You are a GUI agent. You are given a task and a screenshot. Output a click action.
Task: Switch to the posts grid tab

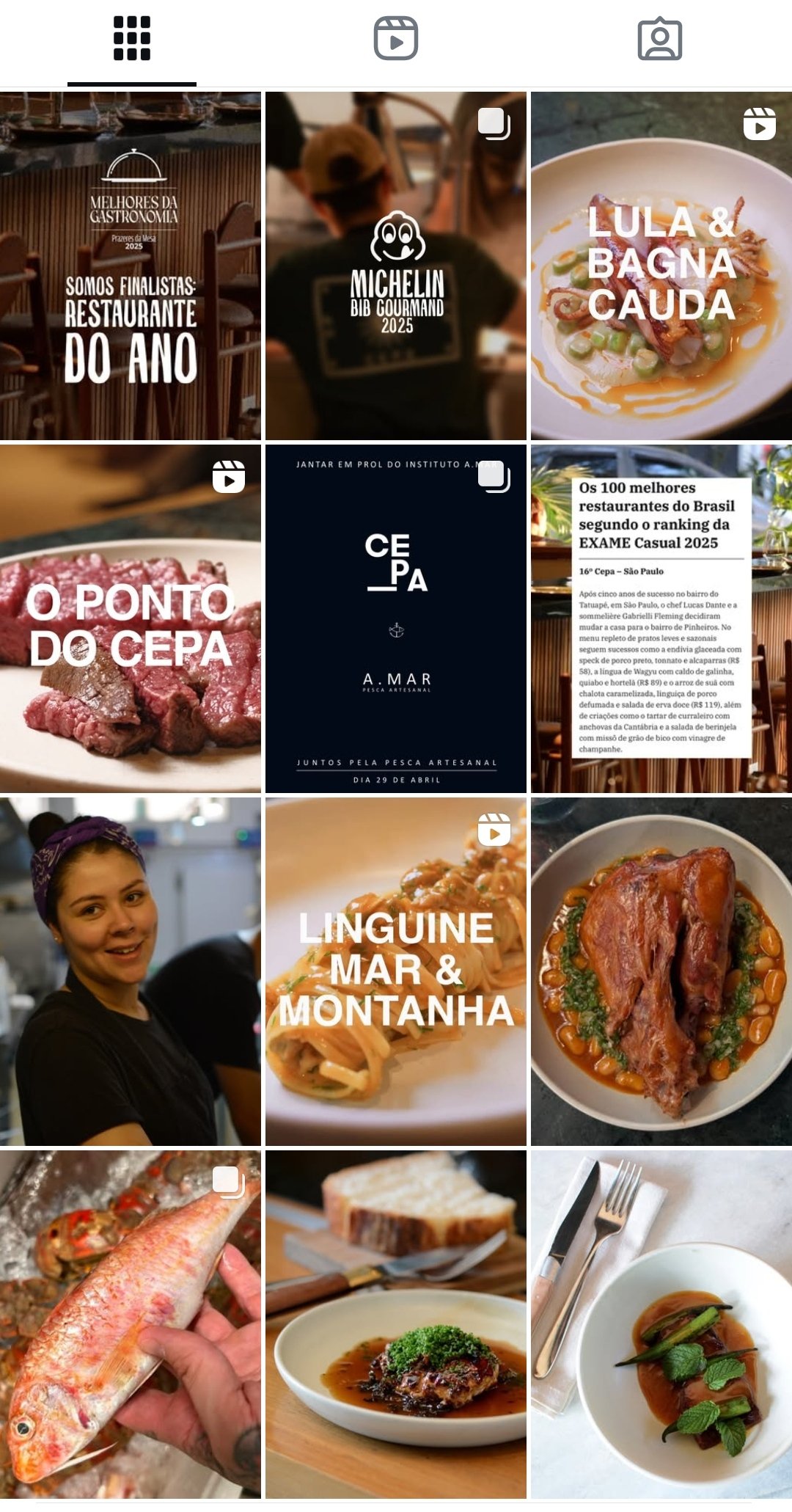point(132,38)
